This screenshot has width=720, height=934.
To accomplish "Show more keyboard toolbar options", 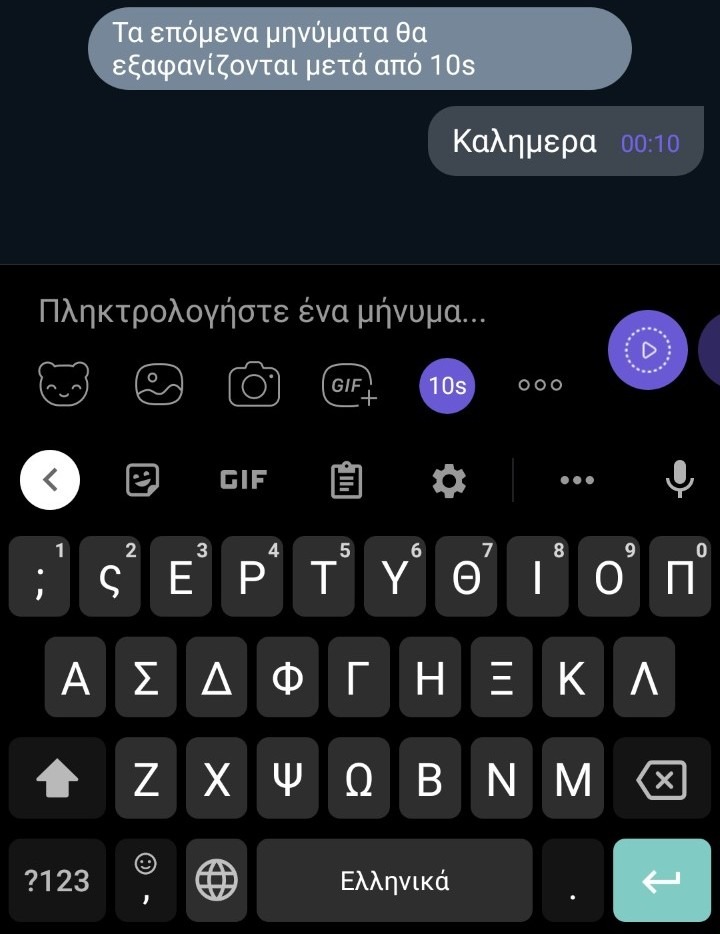I will 577,481.
